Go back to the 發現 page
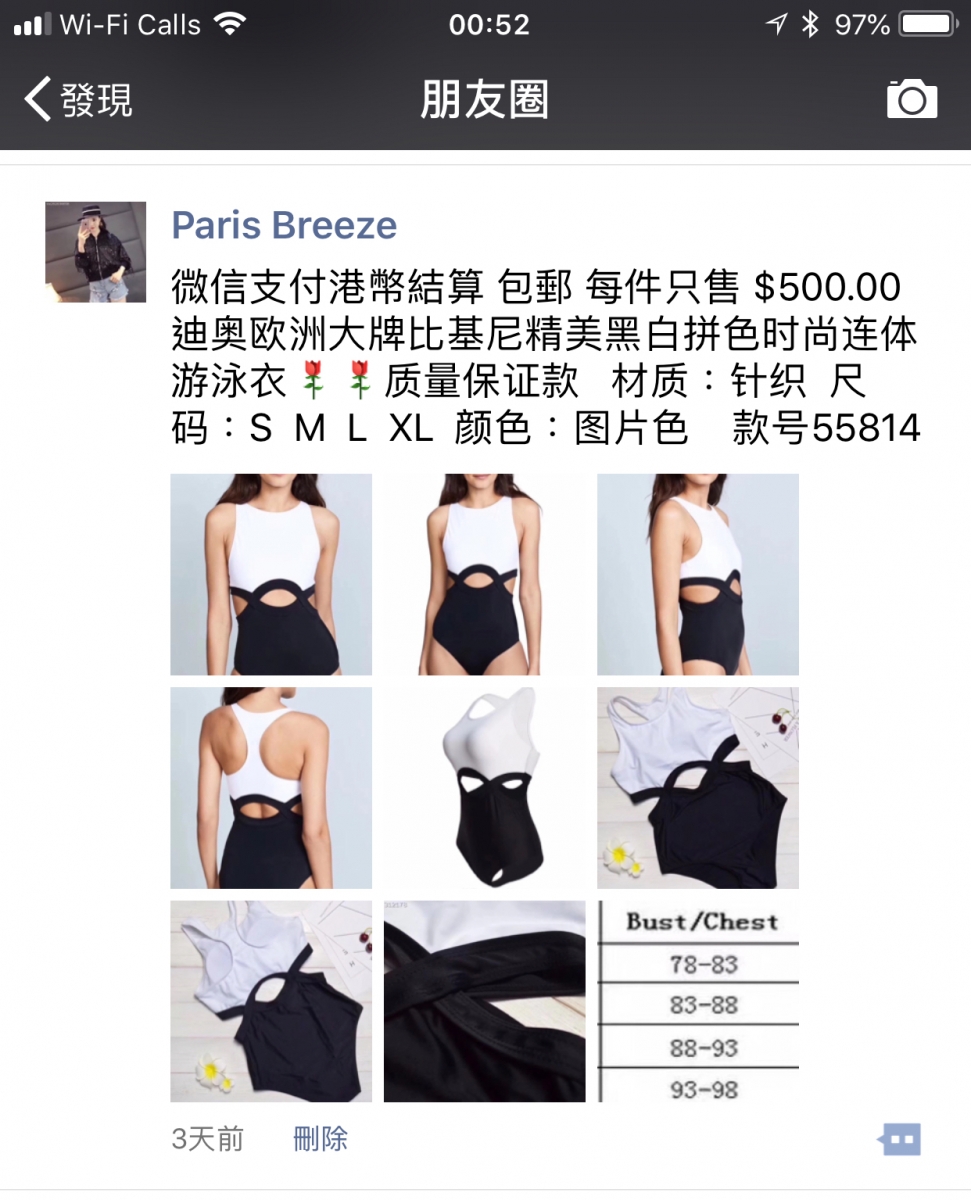 tap(78, 101)
